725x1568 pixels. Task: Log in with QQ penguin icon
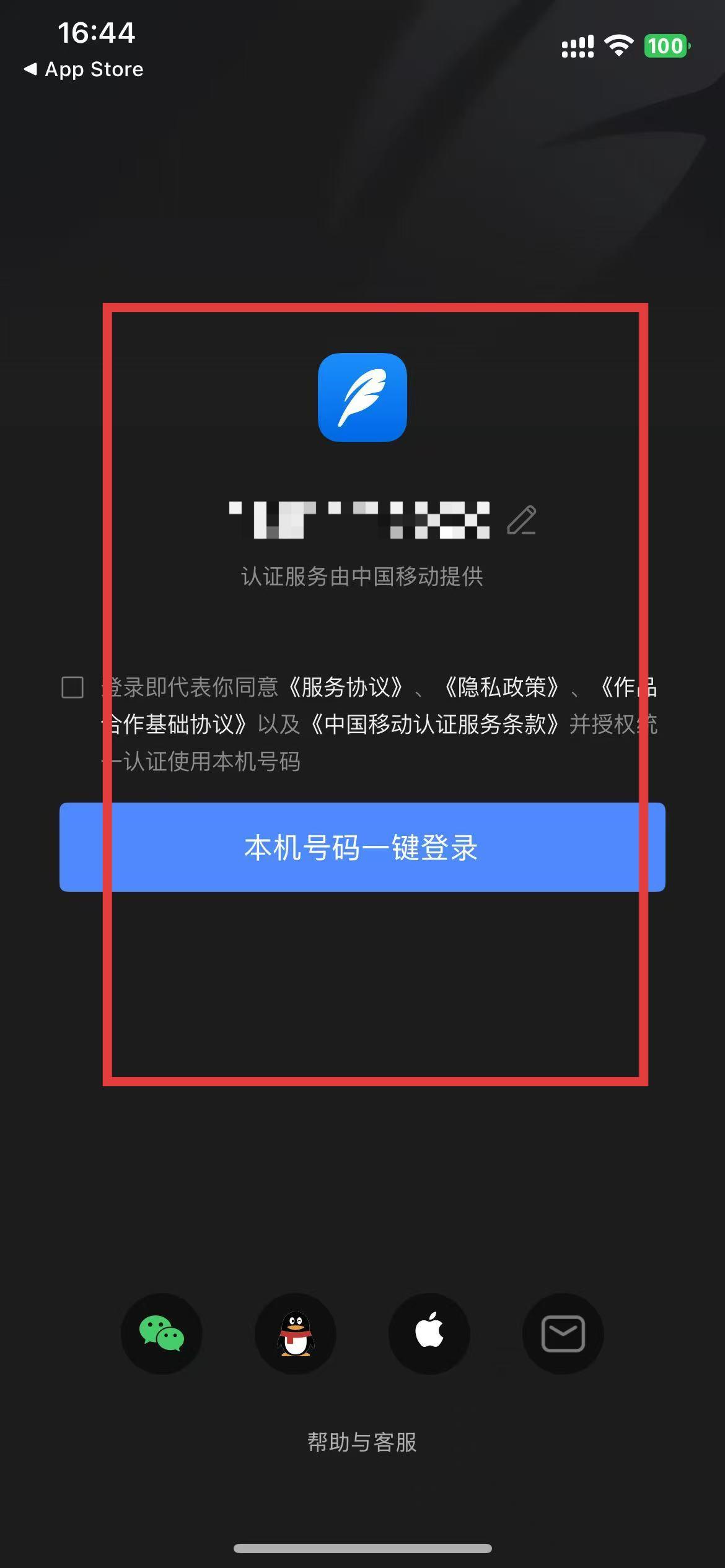coord(296,1333)
